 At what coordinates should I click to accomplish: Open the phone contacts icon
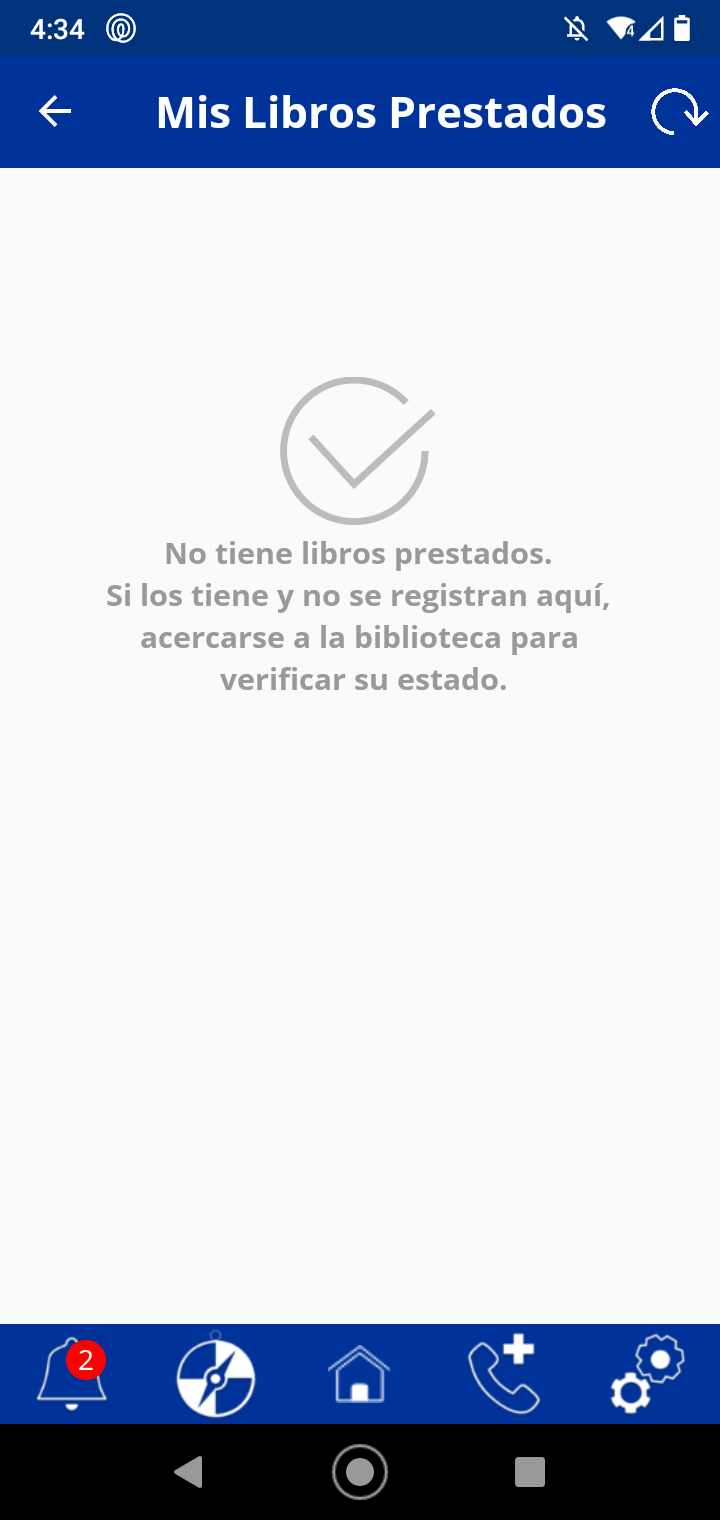(503, 1375)
